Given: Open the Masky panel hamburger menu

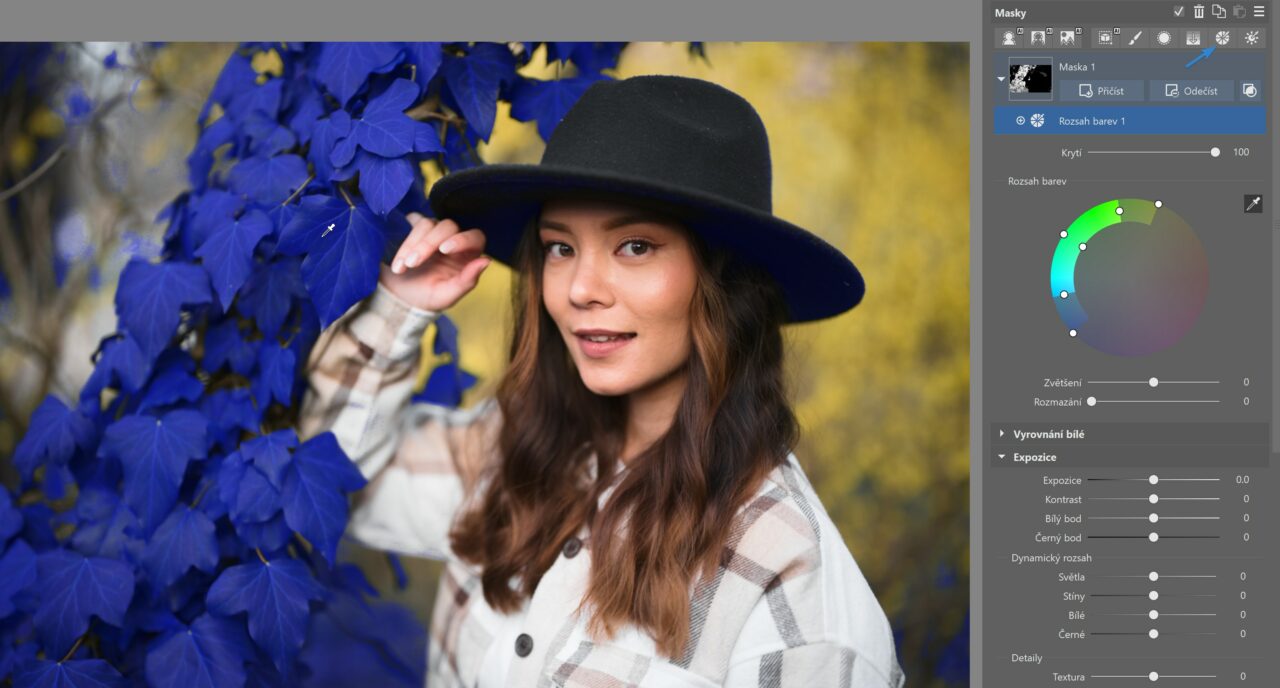Looking at the screenshot, I should (x=1259, y=12).
